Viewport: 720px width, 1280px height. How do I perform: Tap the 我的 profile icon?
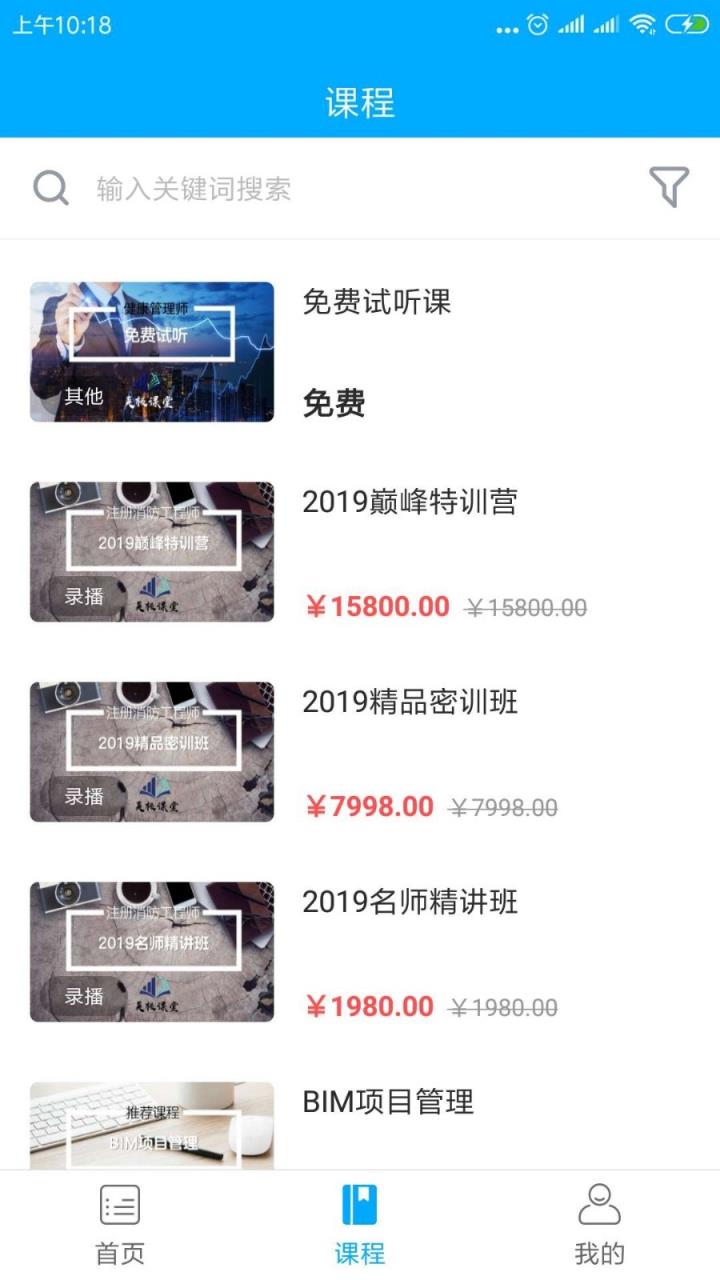pos(600,1205)
